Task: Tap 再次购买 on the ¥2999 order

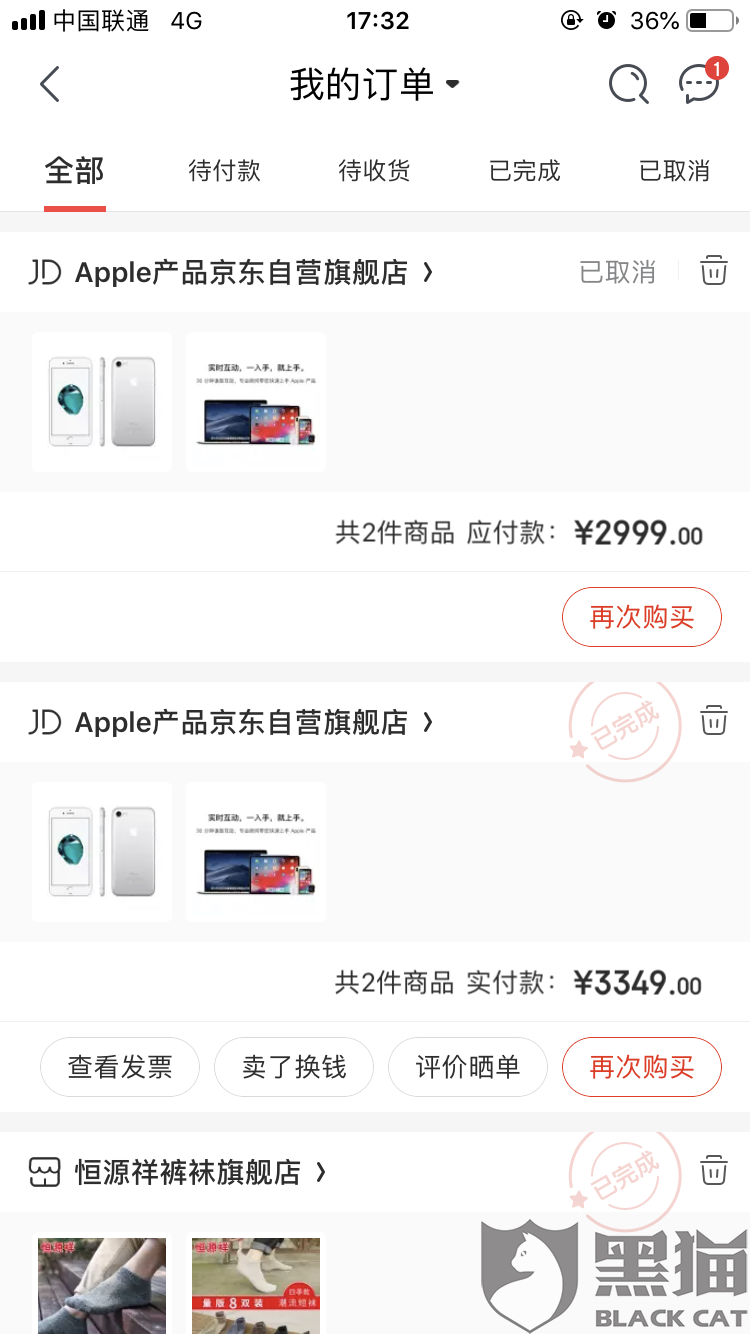Action: click(641, 617)
